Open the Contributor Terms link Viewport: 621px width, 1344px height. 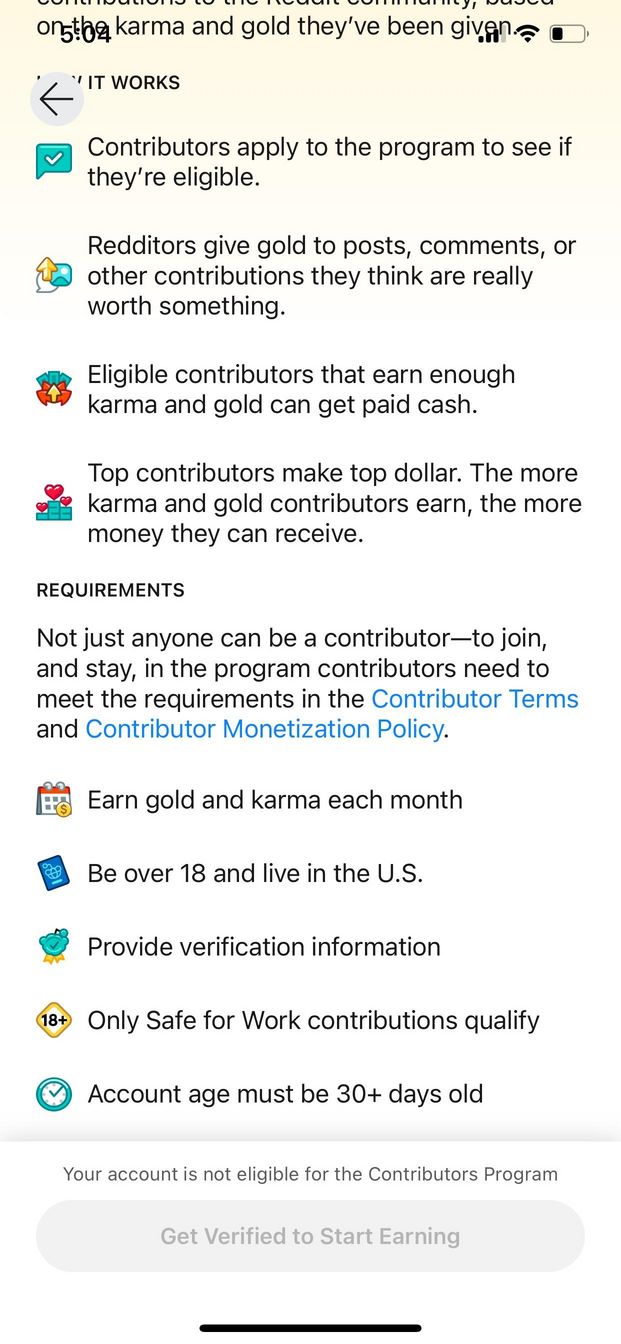tap(475, 699)
